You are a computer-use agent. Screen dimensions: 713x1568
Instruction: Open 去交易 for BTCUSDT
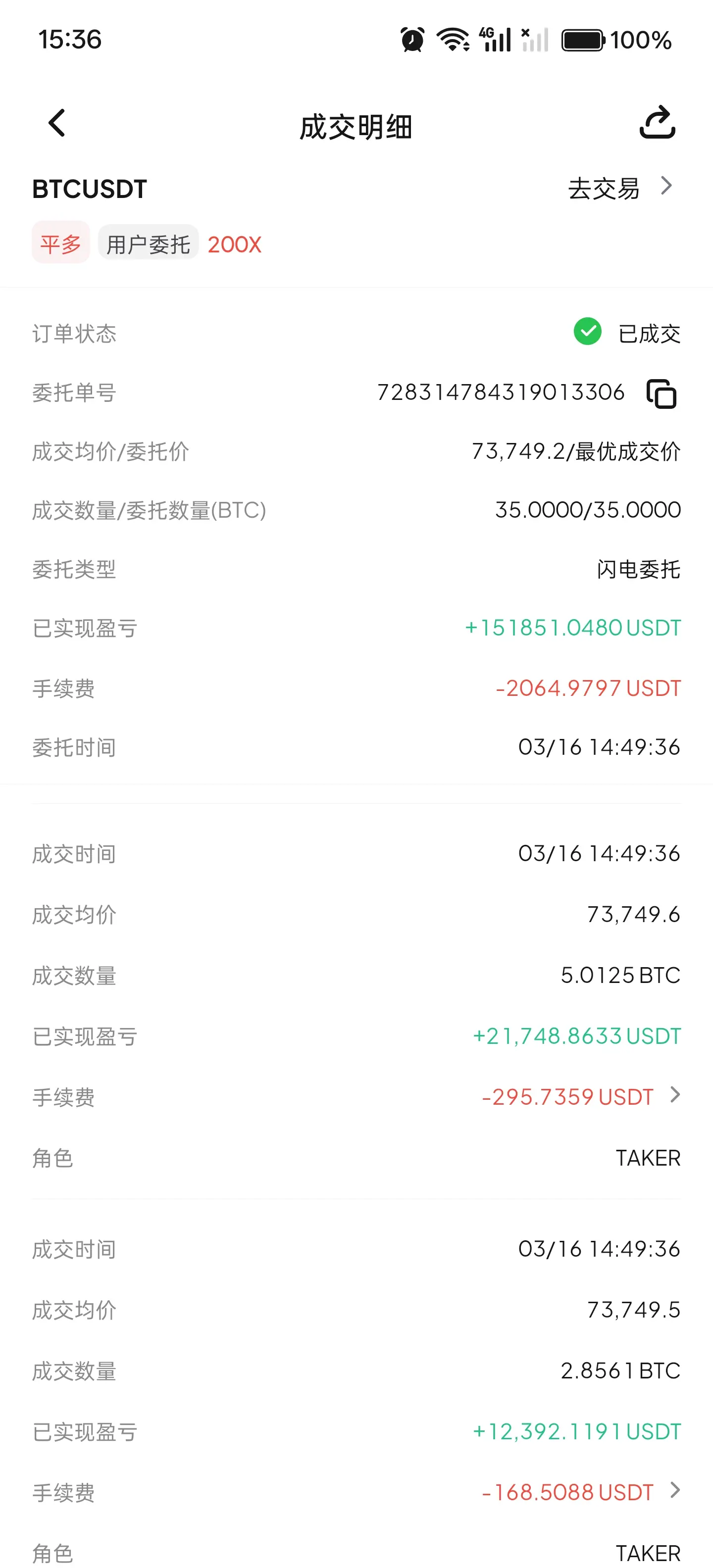pyautogui.click(x=619, y=188)
